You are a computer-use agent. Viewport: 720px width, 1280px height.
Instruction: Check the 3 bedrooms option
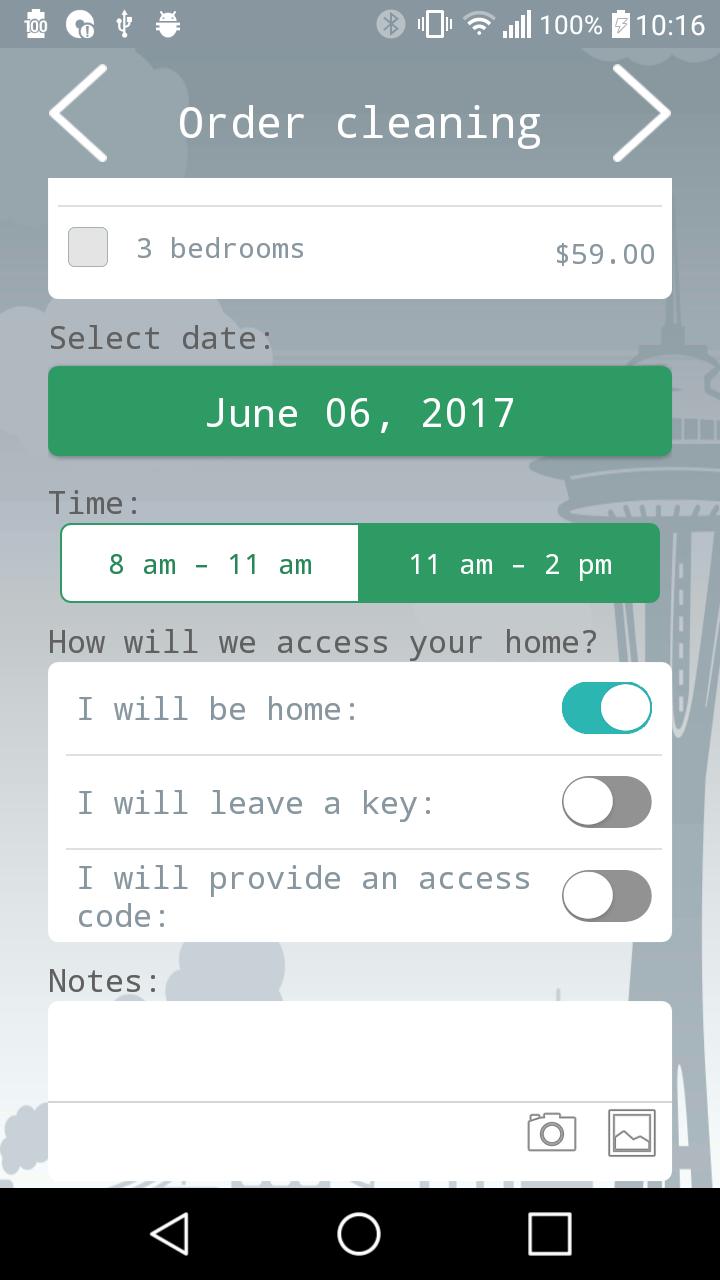tap(88, 248)
